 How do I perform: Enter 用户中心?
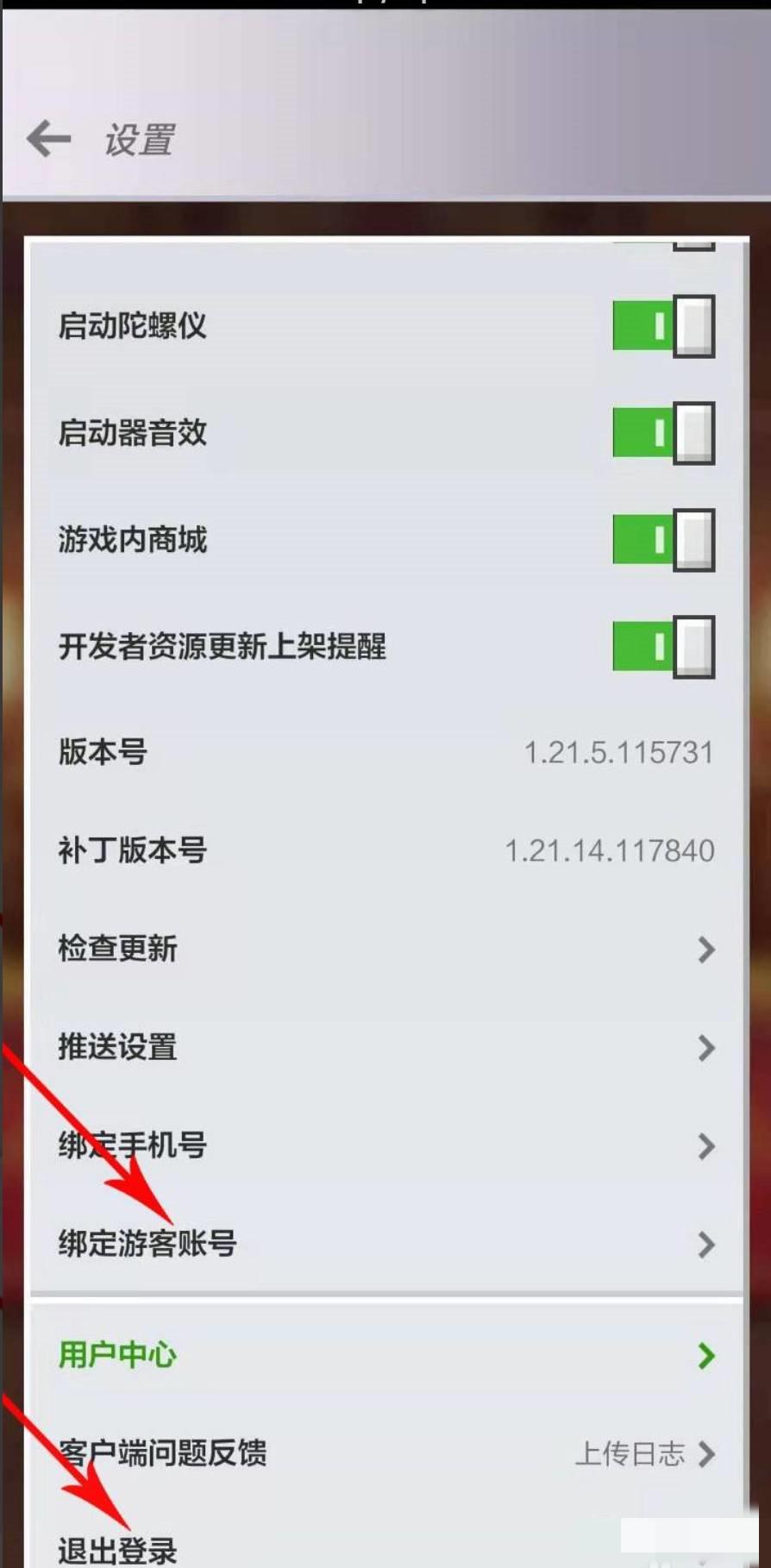click(x=385, y=1356)
